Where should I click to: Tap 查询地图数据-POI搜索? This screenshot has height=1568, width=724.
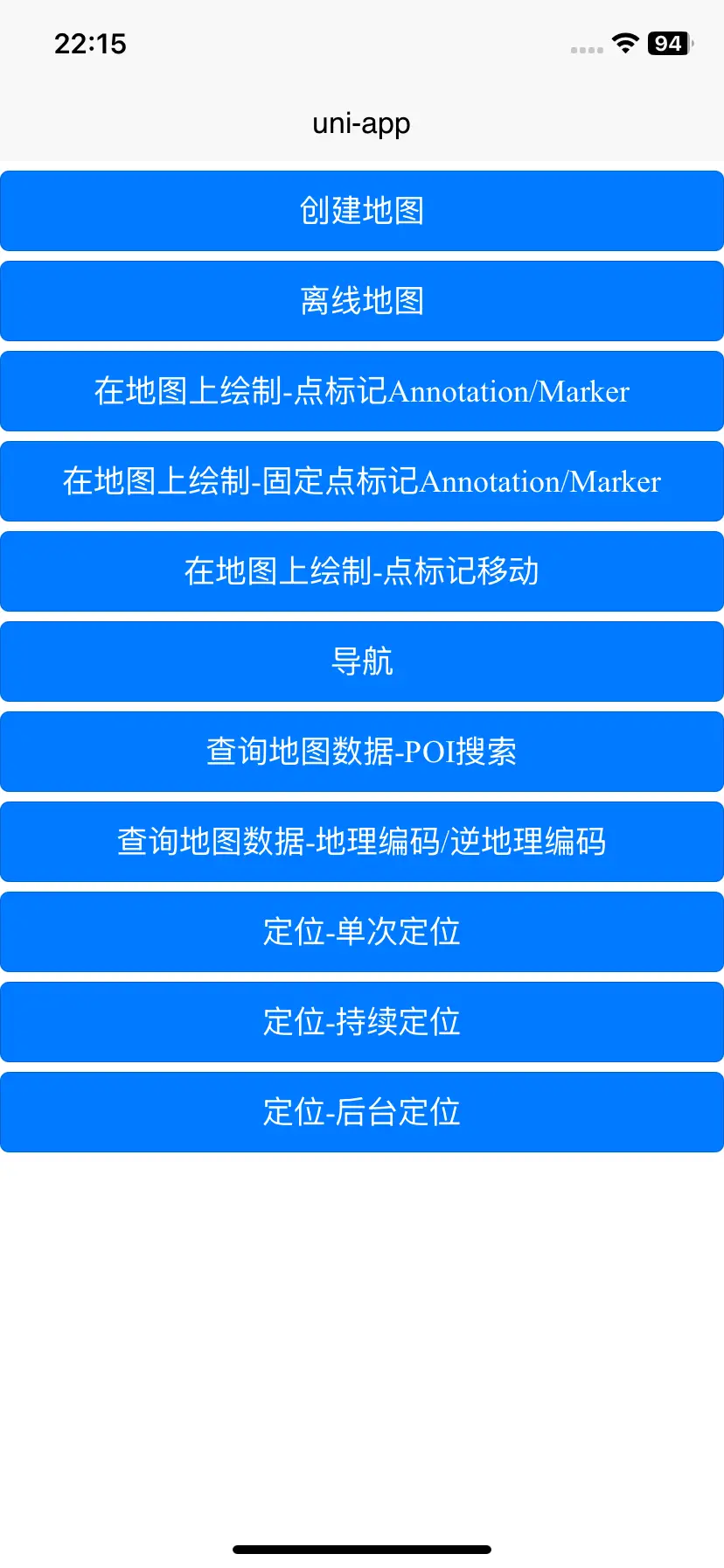[362, 752]
